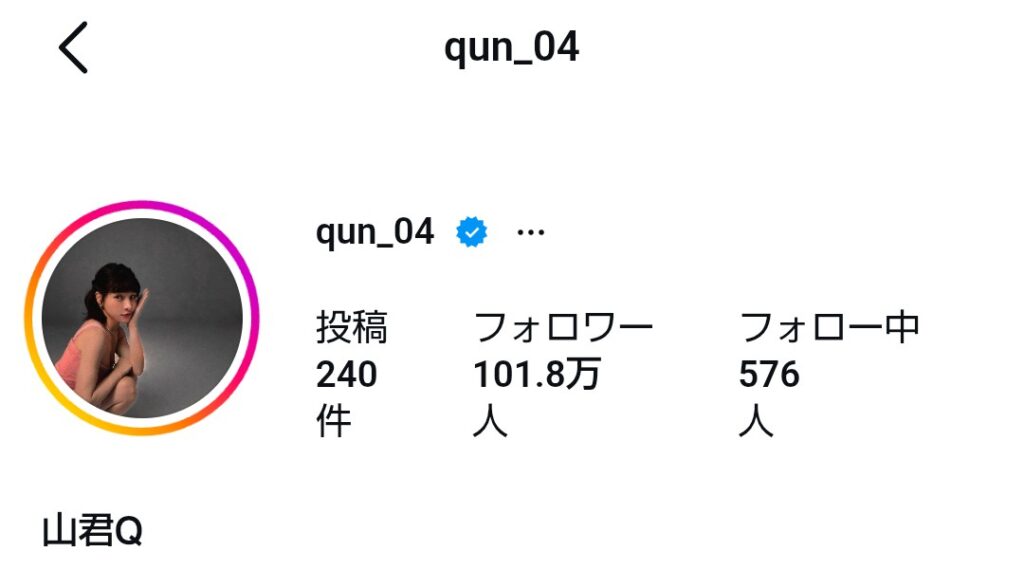This screenshot has width=1024, height=588.
Task: View qun_04's story via the profile picture
Action: pyautogui.click(x=141, y=318)
